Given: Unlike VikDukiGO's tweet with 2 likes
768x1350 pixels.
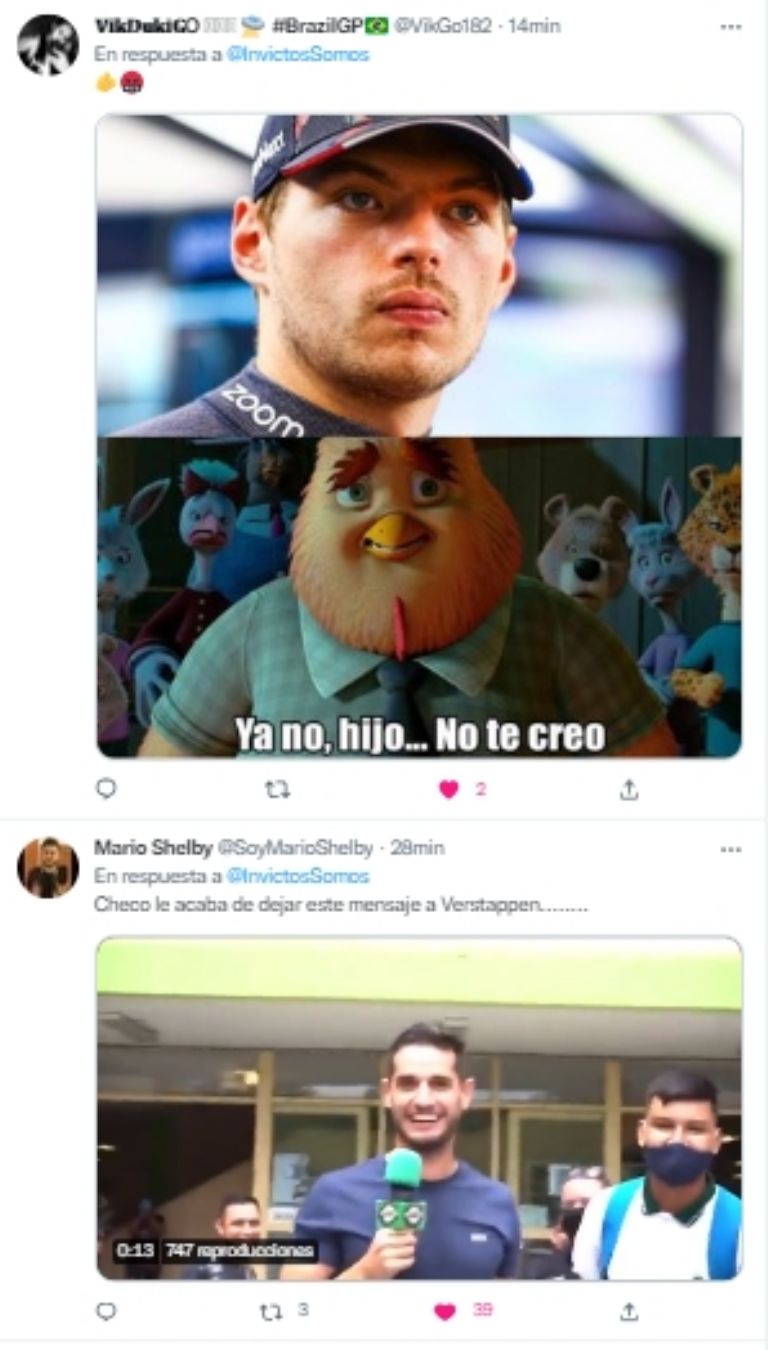Looking at the screenshot, I should click(x=448, y=790).
